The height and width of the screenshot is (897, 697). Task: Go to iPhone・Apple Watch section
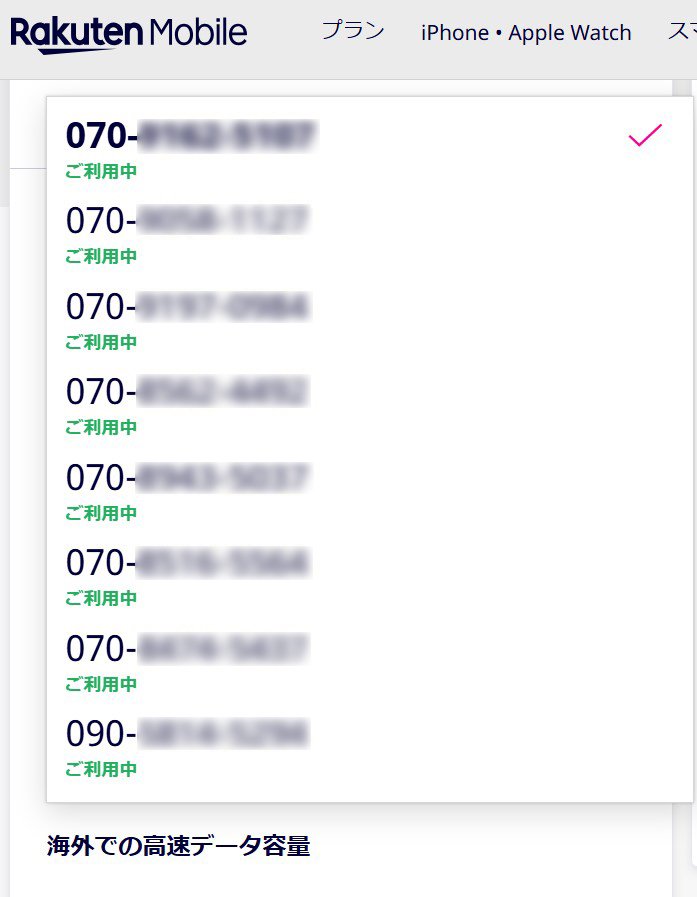[x=526, y=33]
